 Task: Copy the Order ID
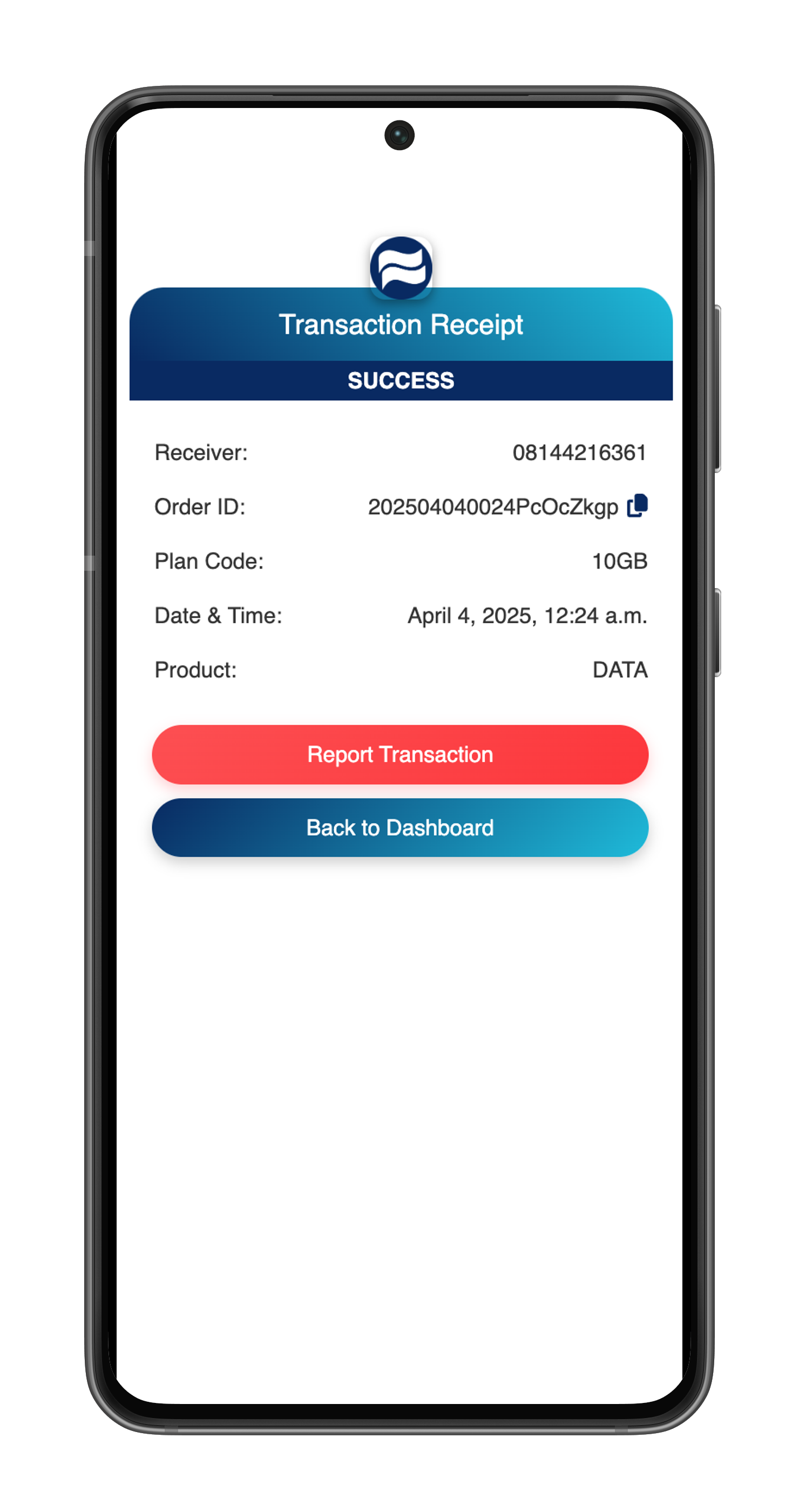click(x=637, y=506)
